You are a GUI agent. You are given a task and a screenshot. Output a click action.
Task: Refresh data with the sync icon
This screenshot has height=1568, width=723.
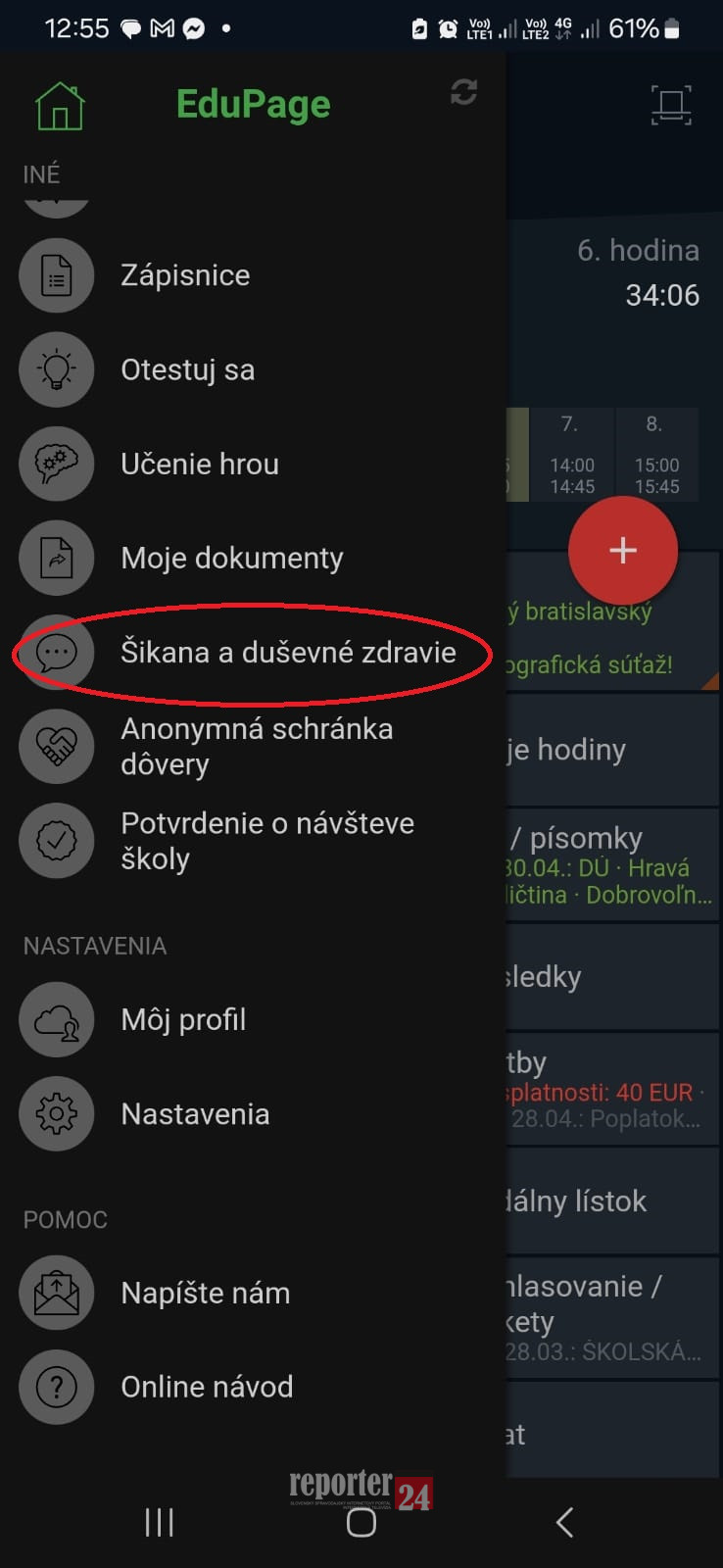(463, 92)
